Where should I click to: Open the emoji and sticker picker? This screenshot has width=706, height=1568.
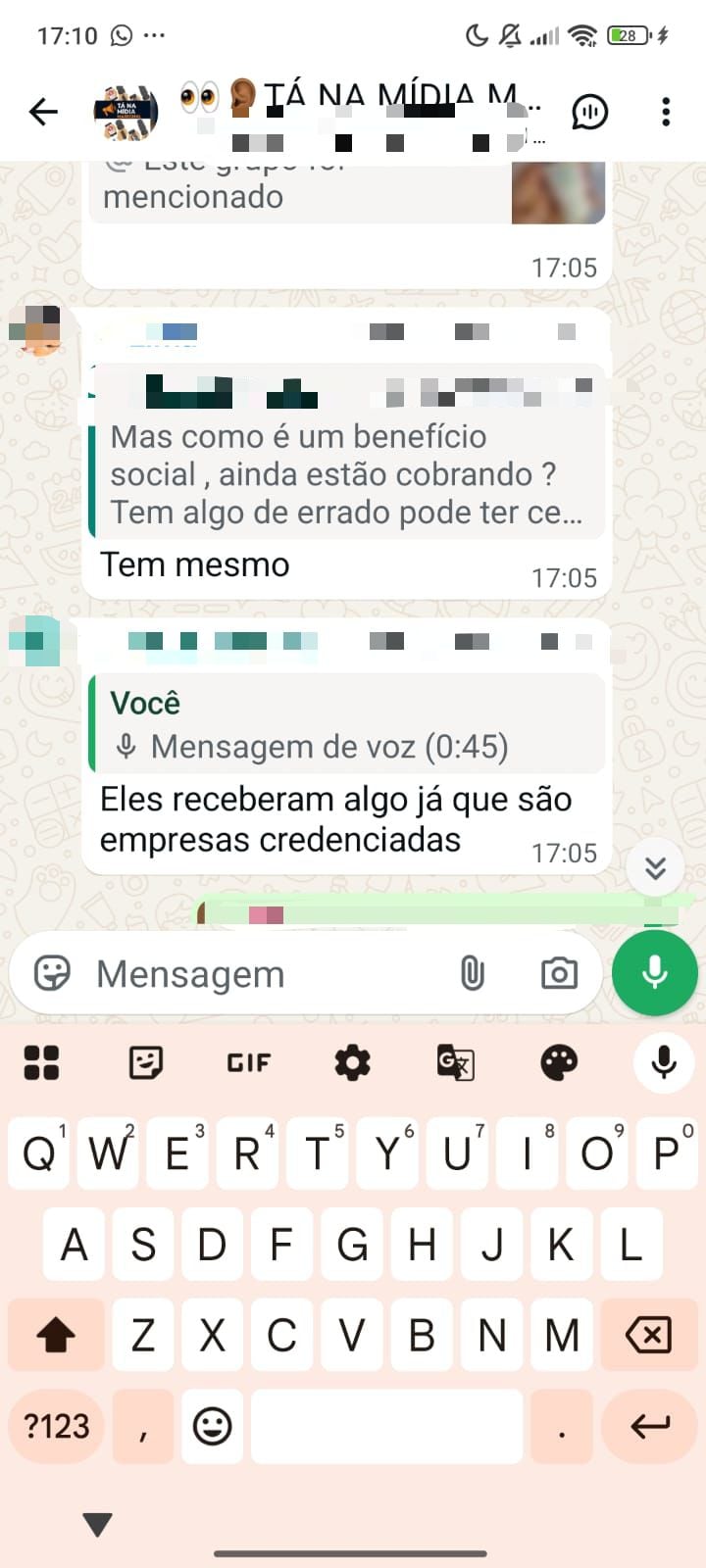tap(52, 973)
